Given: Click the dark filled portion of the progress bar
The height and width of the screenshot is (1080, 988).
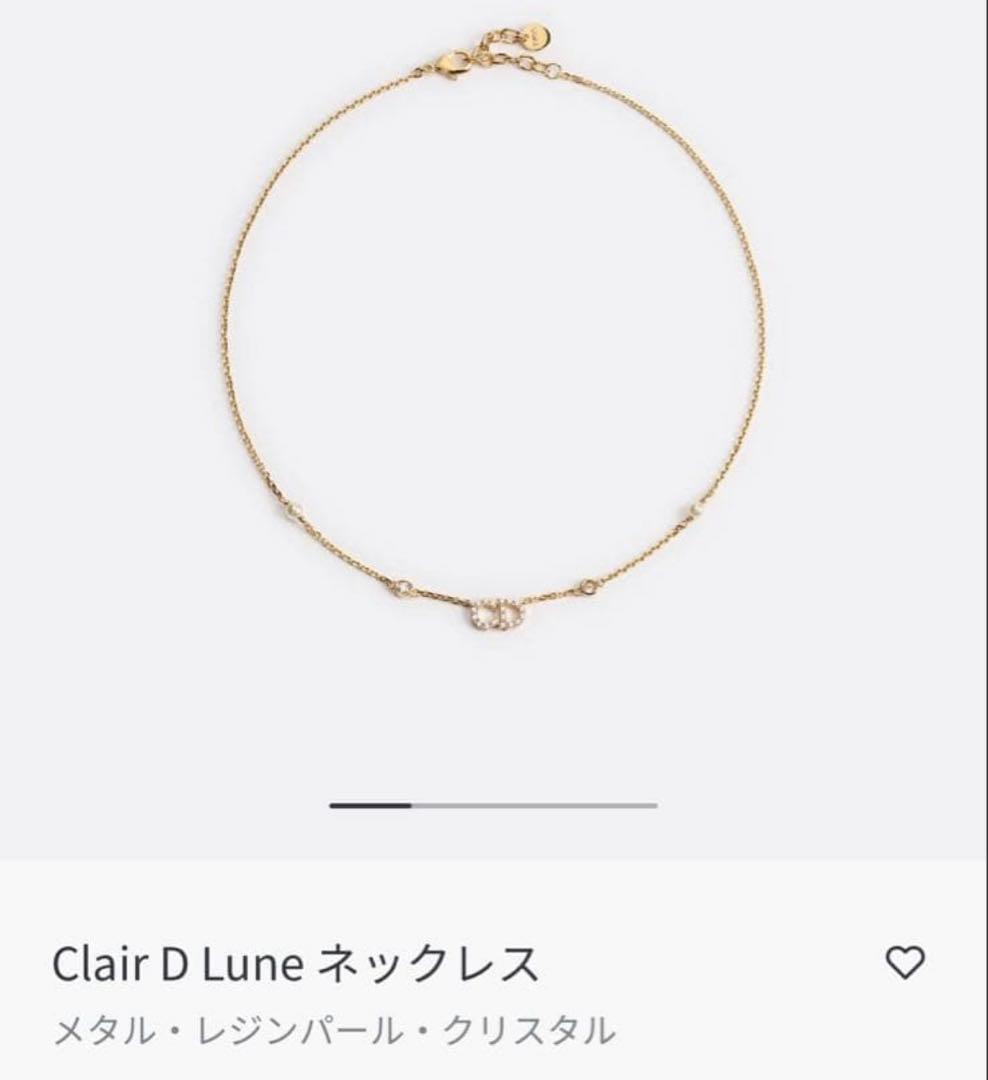Looking at the screenshot, I should 370,803.
